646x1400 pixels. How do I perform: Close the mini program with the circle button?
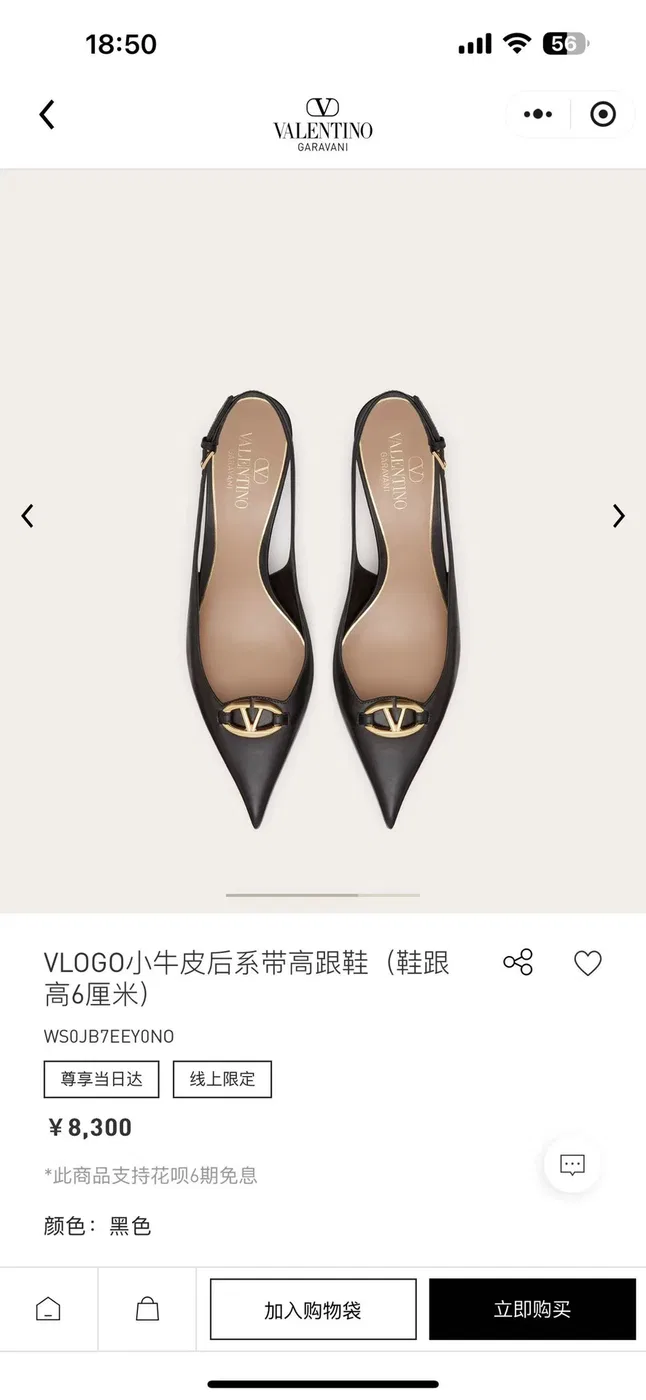pyautogui.click(x=603, y=114)
